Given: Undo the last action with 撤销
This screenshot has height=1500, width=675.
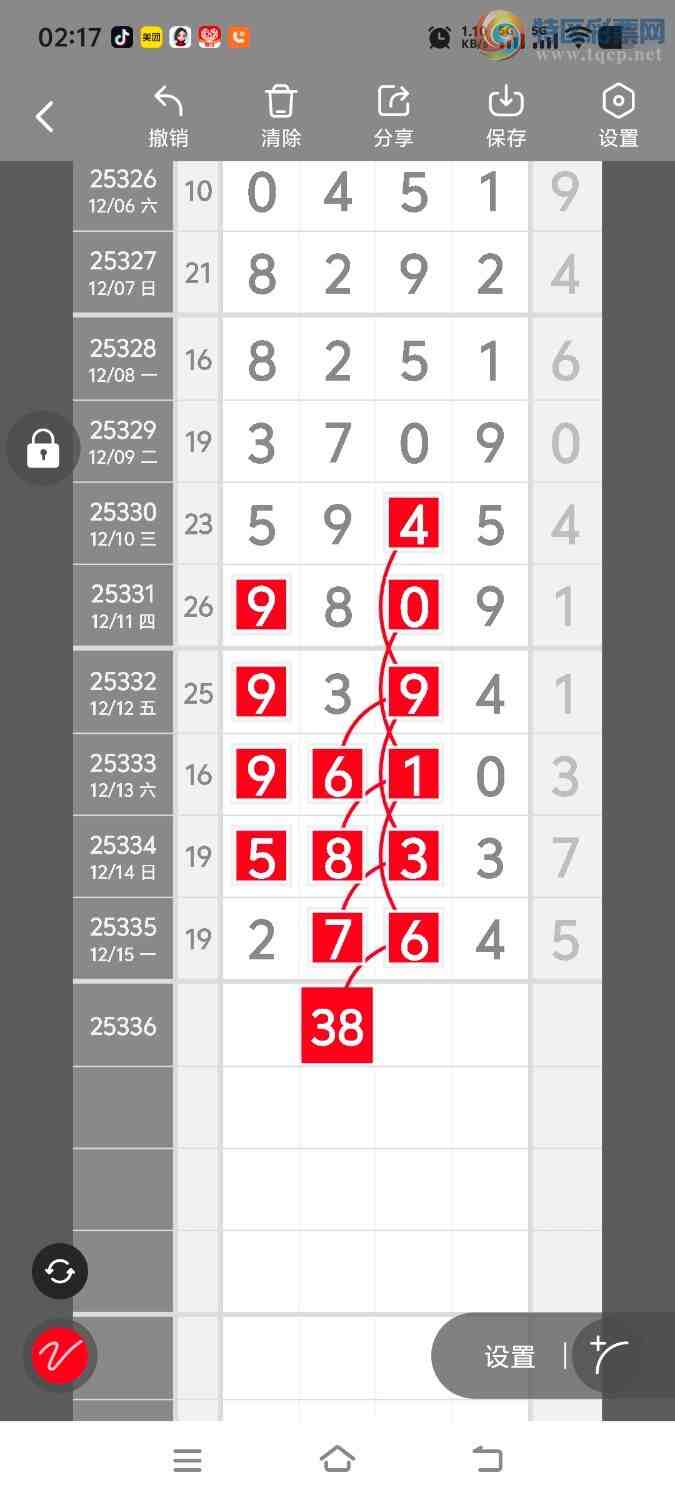Looking at the screenshot, I should [168, 117].
